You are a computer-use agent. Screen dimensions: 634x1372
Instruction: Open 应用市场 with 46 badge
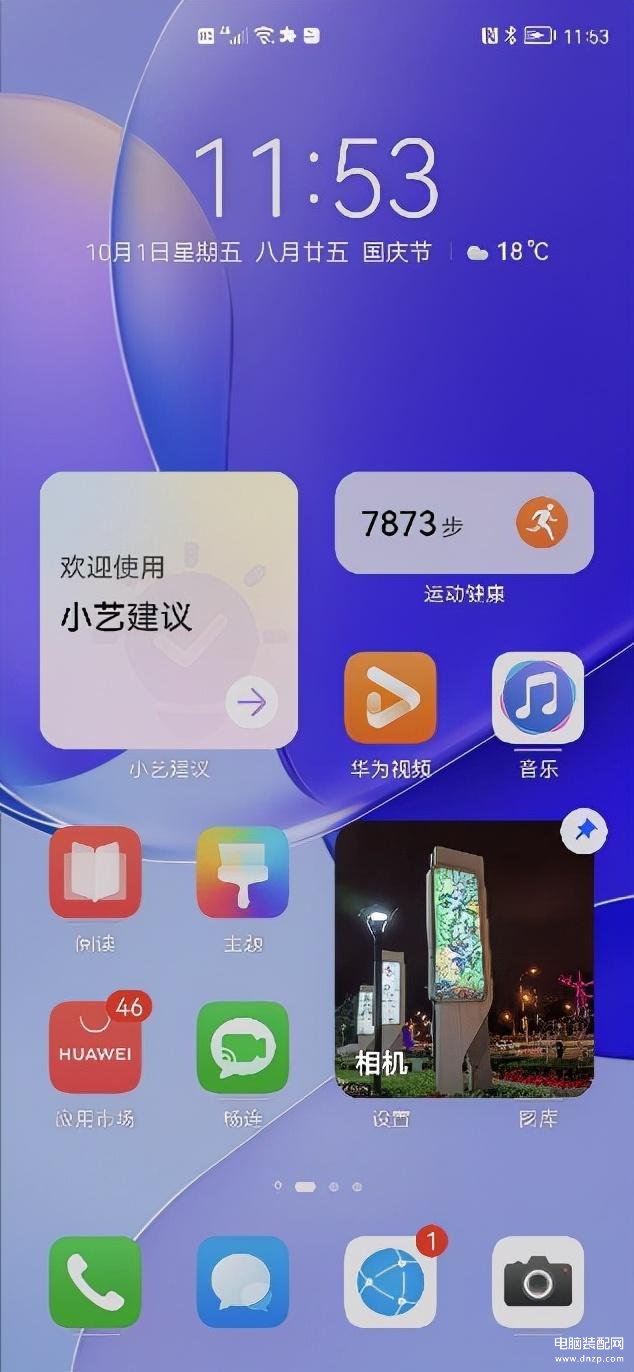tap(95, 1047)
